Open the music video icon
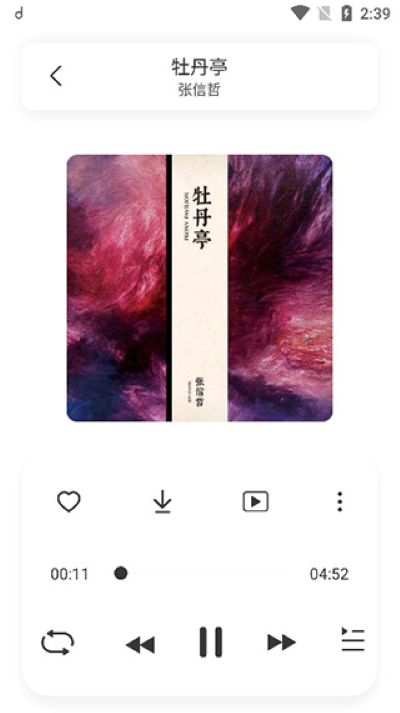This screenshot has height=713, width=400. tap(255, 502)
